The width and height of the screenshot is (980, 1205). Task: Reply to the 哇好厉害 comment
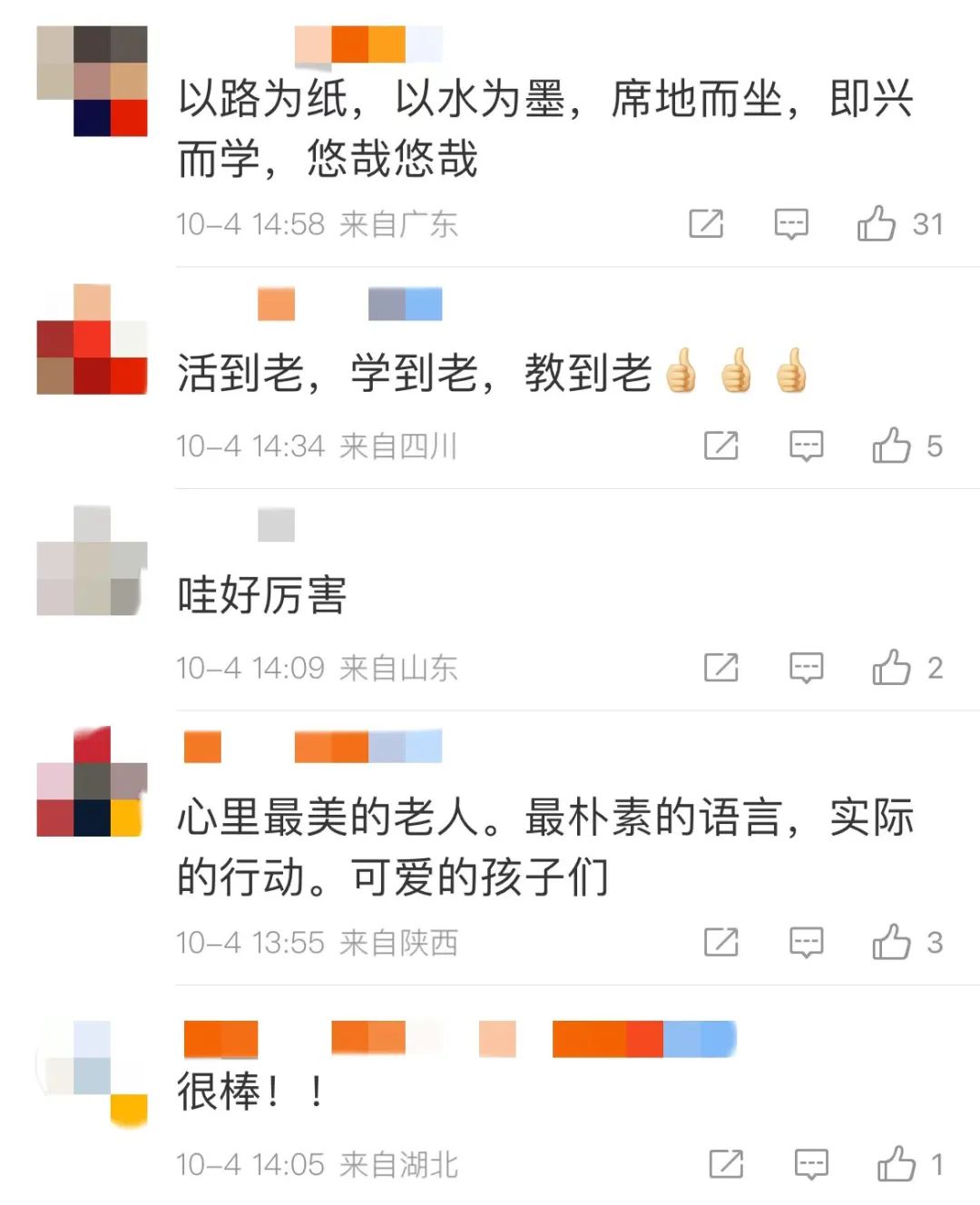[806, 668]
